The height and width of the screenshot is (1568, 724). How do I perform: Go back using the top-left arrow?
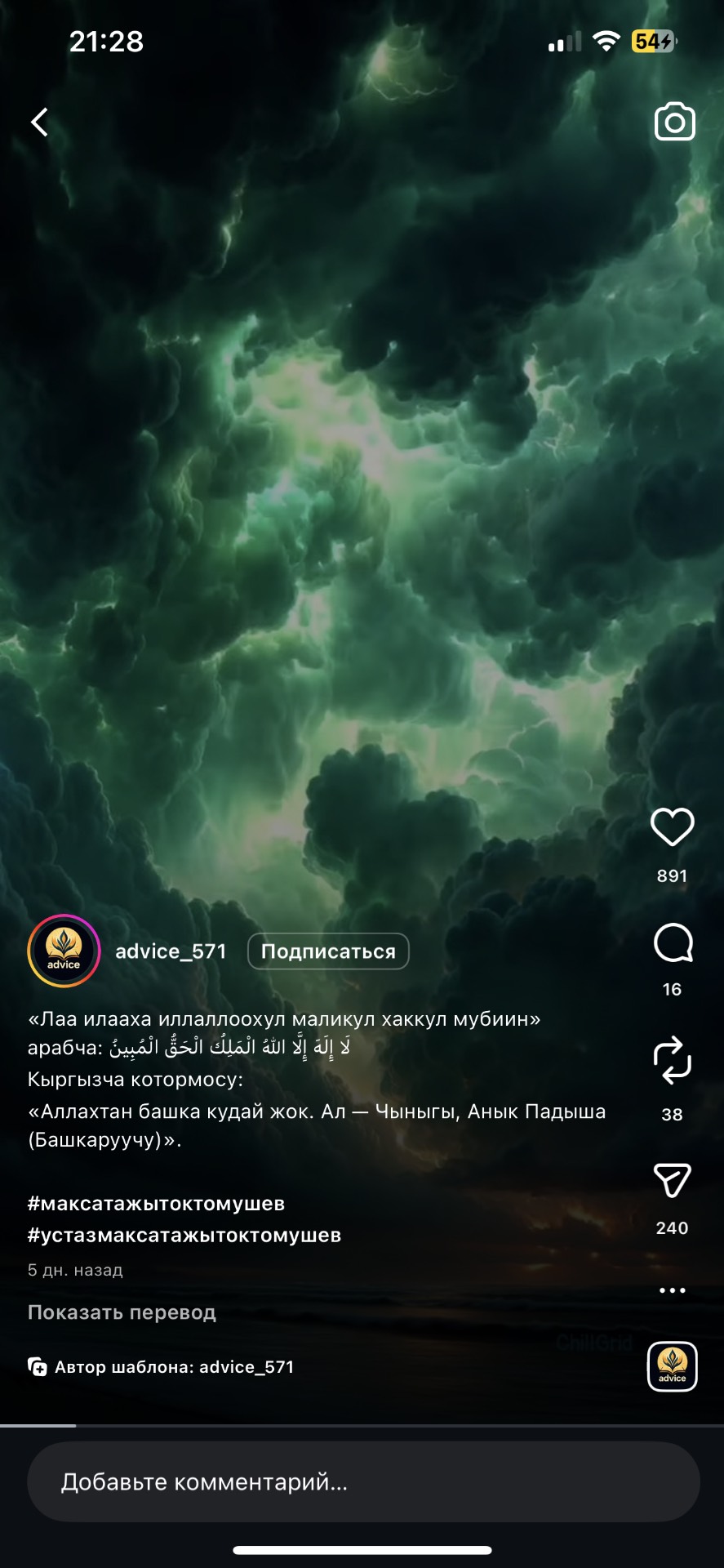39,122
